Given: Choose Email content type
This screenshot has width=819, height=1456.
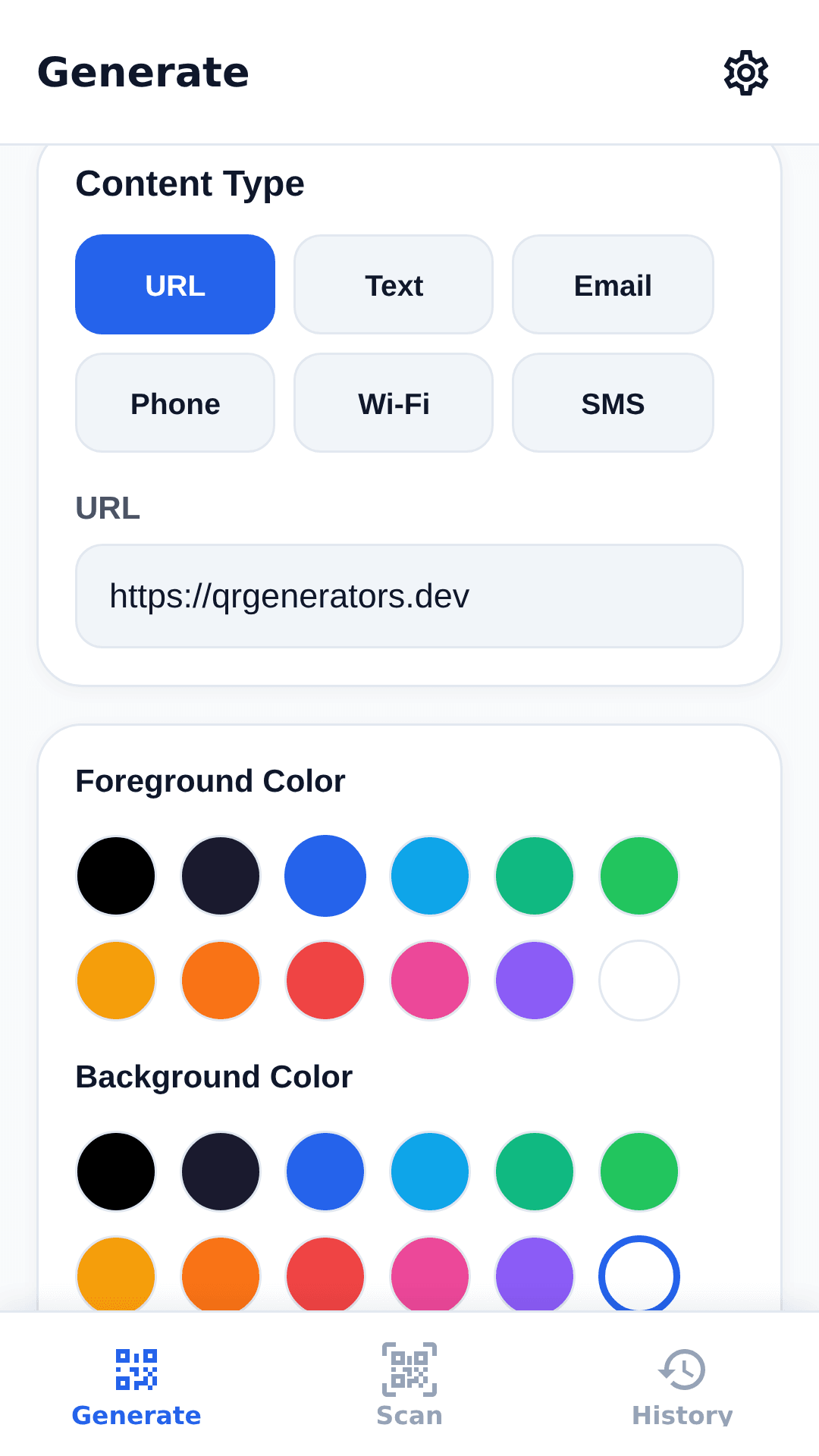Looking at the screenshot, I should pos(613,284).
